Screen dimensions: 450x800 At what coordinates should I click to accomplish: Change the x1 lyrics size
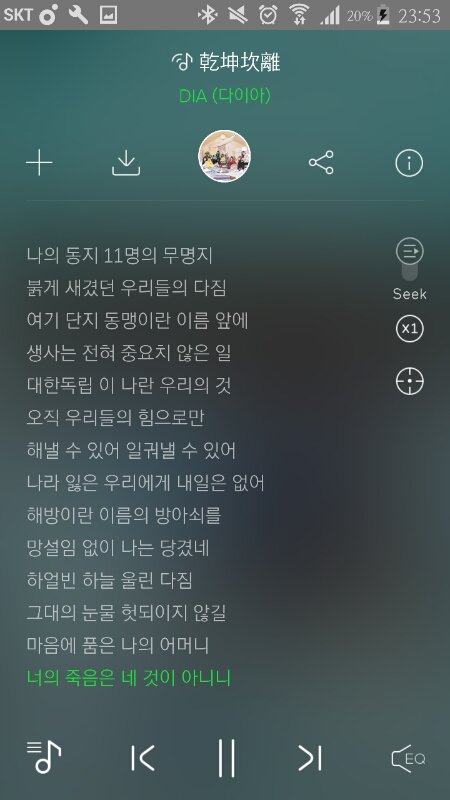click(x=410, y=329)
